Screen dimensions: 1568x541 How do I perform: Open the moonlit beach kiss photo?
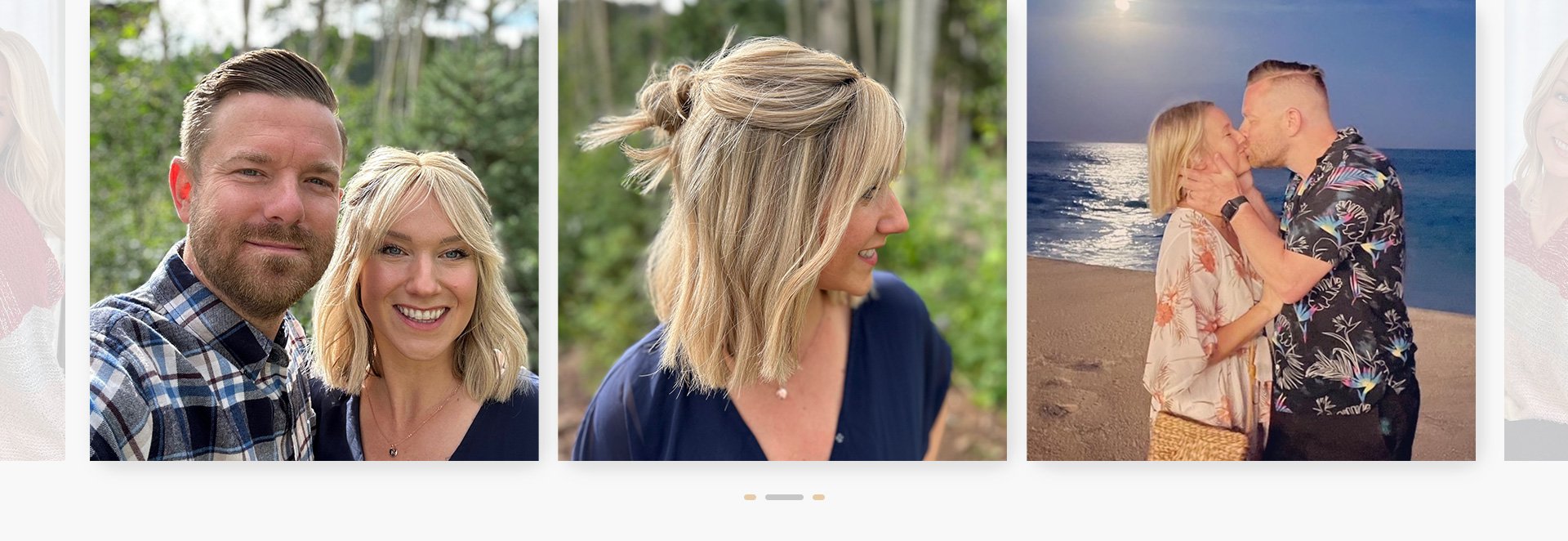(x=1250, y=230)
